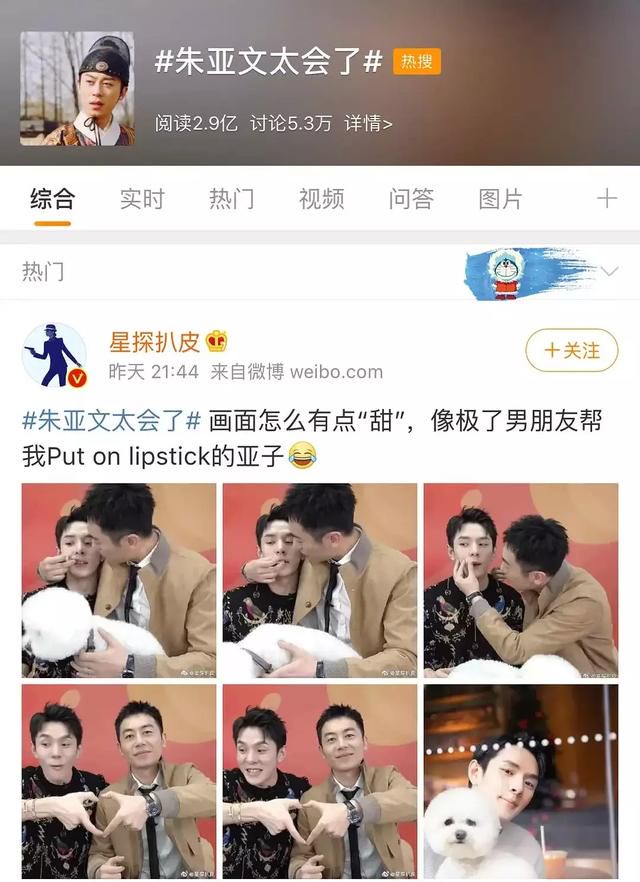
Task: Switch to the 视频 tab
Action: (321, 199)
